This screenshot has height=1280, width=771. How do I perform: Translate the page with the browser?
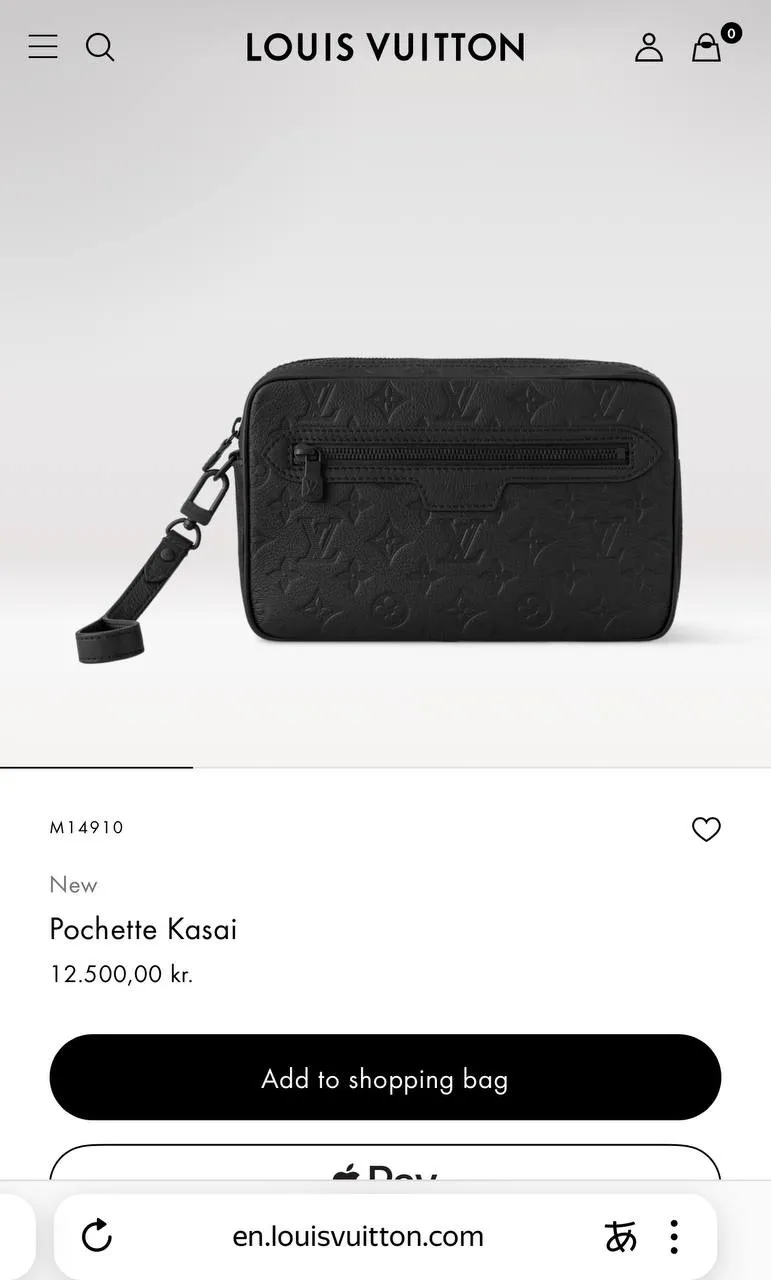click(x=621, y=1236)
